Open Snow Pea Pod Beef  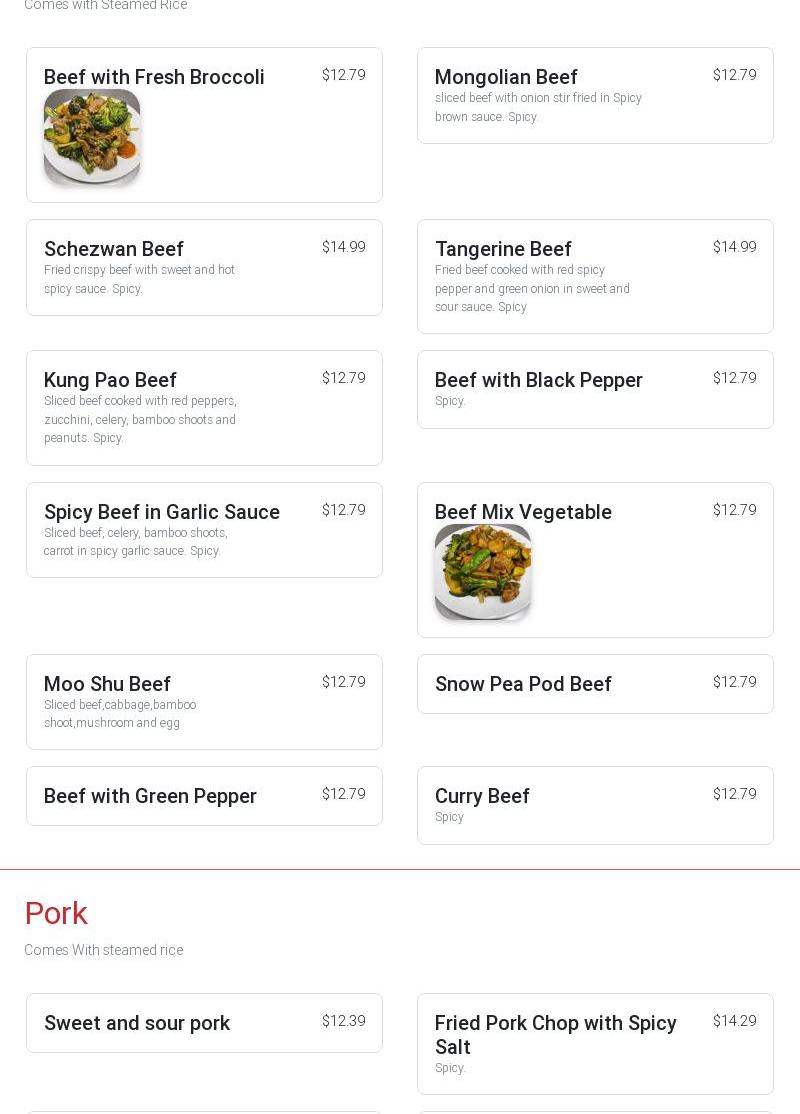coord(595,684)
